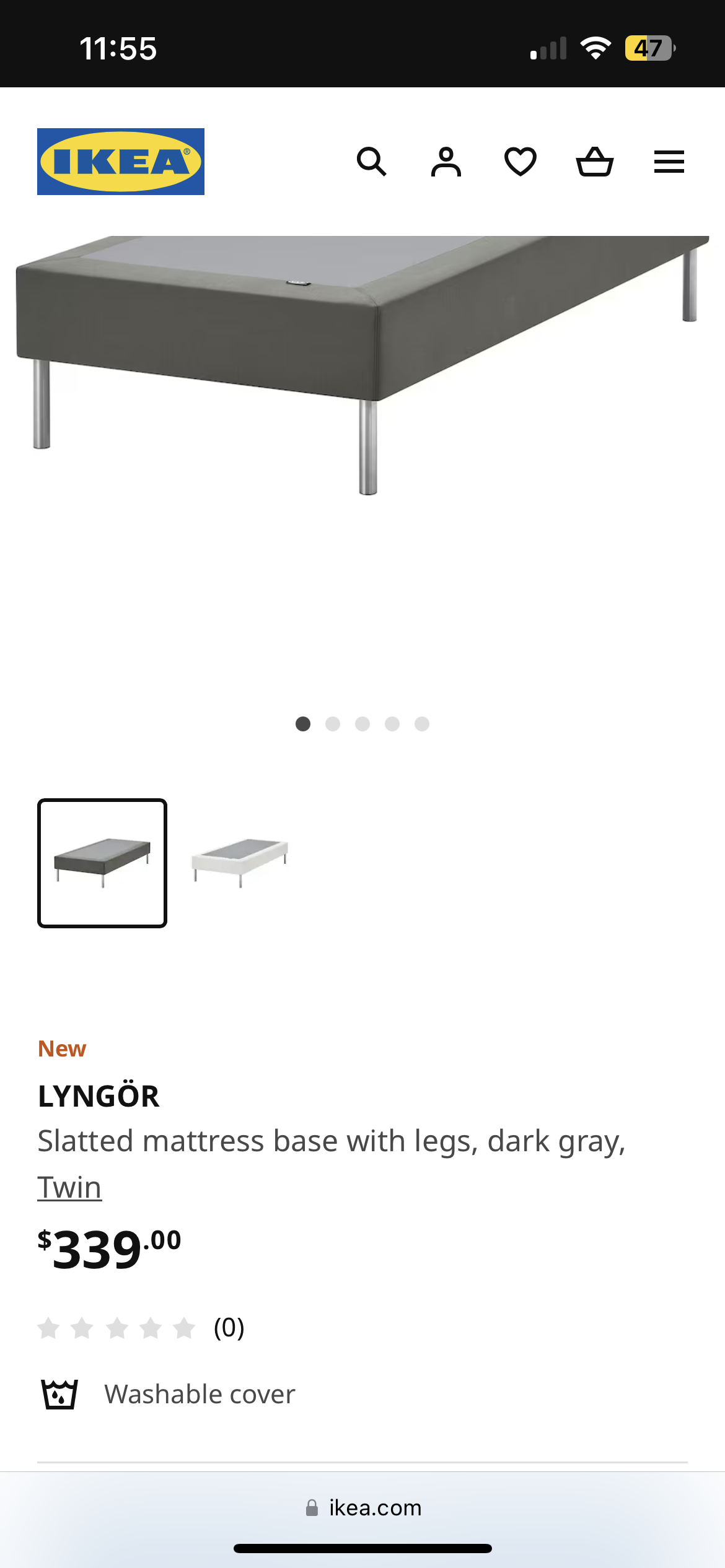This screenshot has width=725, height=1568.
Task: Open the hamburger menu
Action: (x=669, y=162)
